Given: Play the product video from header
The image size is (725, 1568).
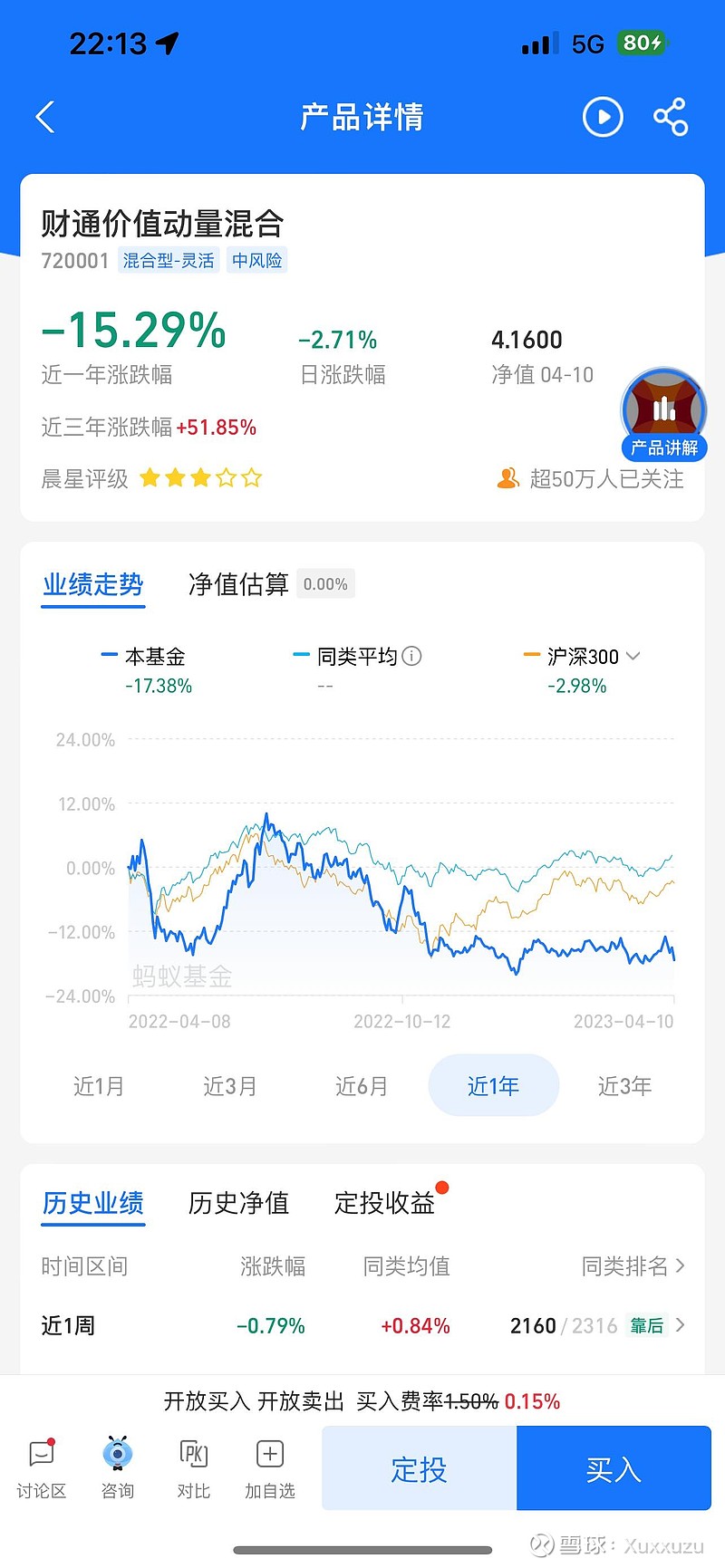Looking at the screenshot, I should pos(603,117).
